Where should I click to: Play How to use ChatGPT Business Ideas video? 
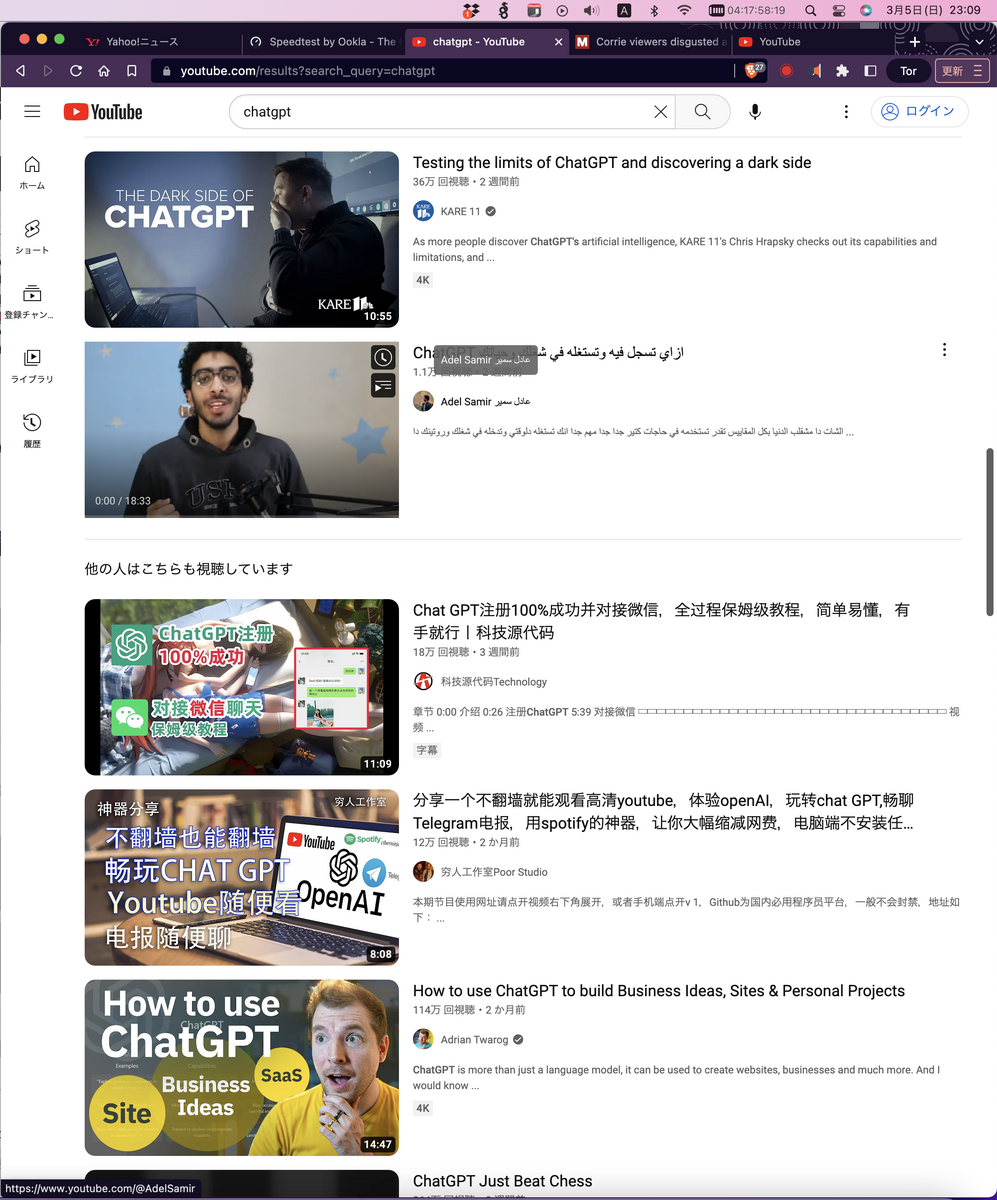(x=241, y=1067)
